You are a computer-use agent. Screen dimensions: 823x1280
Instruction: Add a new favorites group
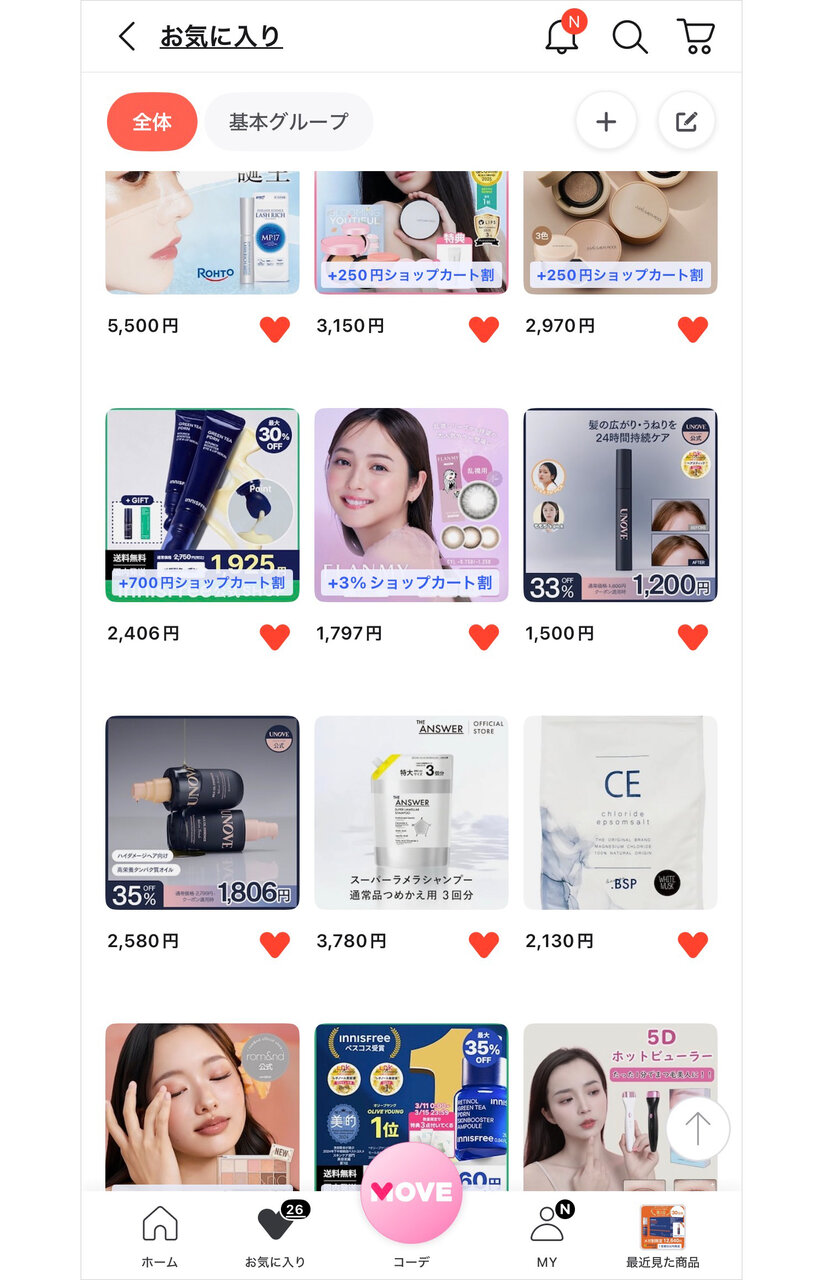click(x=606, y=122)
